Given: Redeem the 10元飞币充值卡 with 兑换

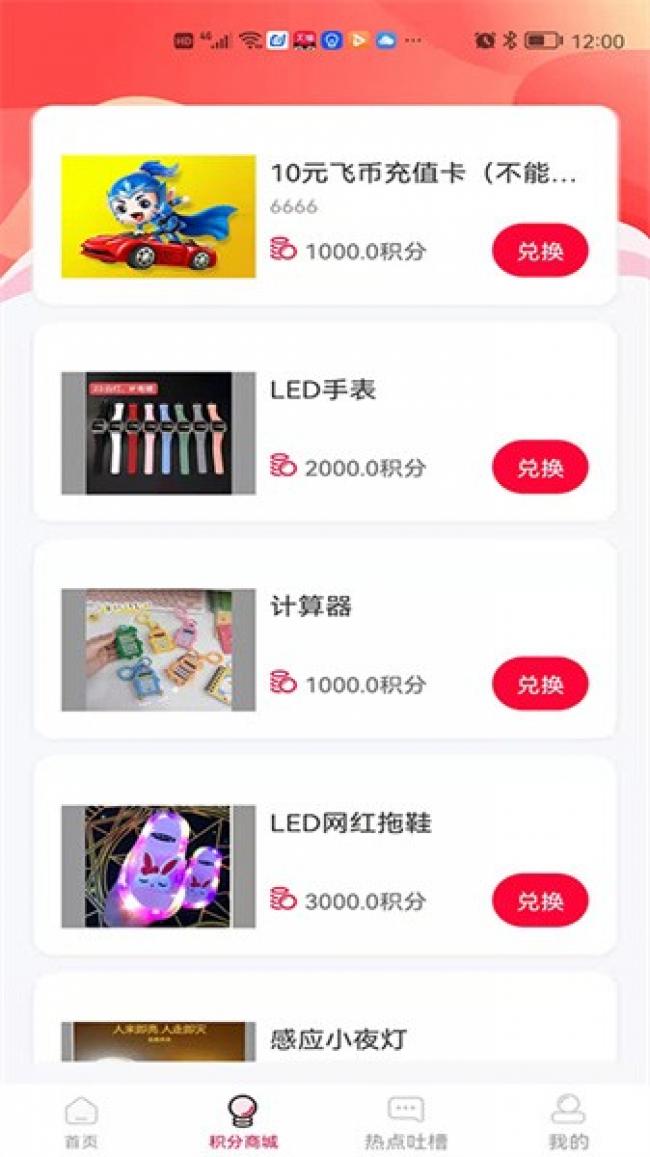Looking at the screenshot, I should click(x=540, y=250).
